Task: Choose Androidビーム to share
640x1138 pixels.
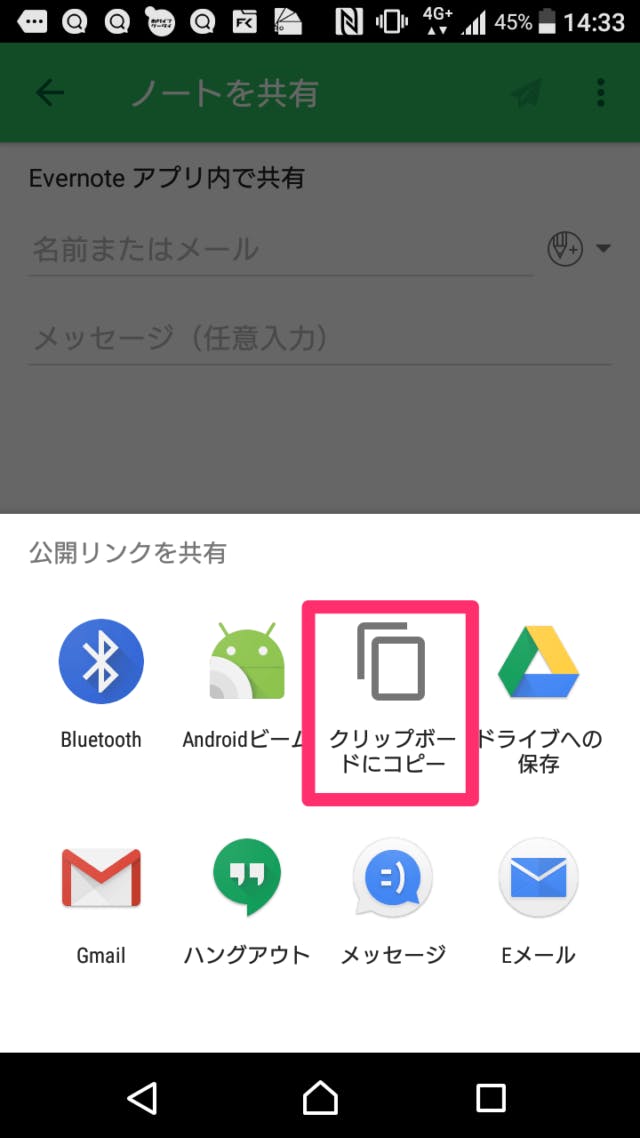Action: (x=246, y=685)
